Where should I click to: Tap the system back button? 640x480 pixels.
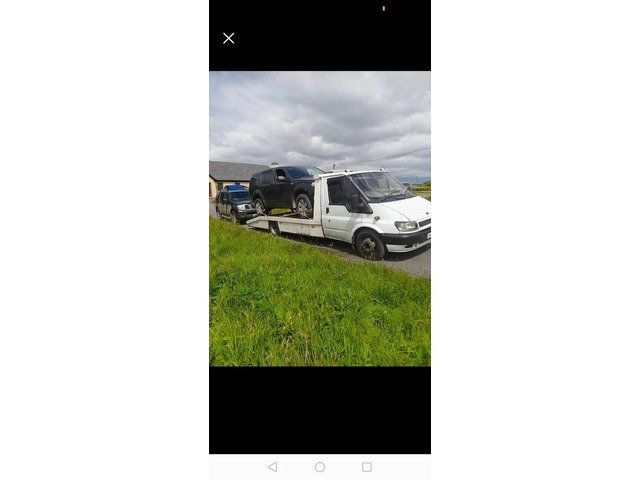[x=272, y=467]
